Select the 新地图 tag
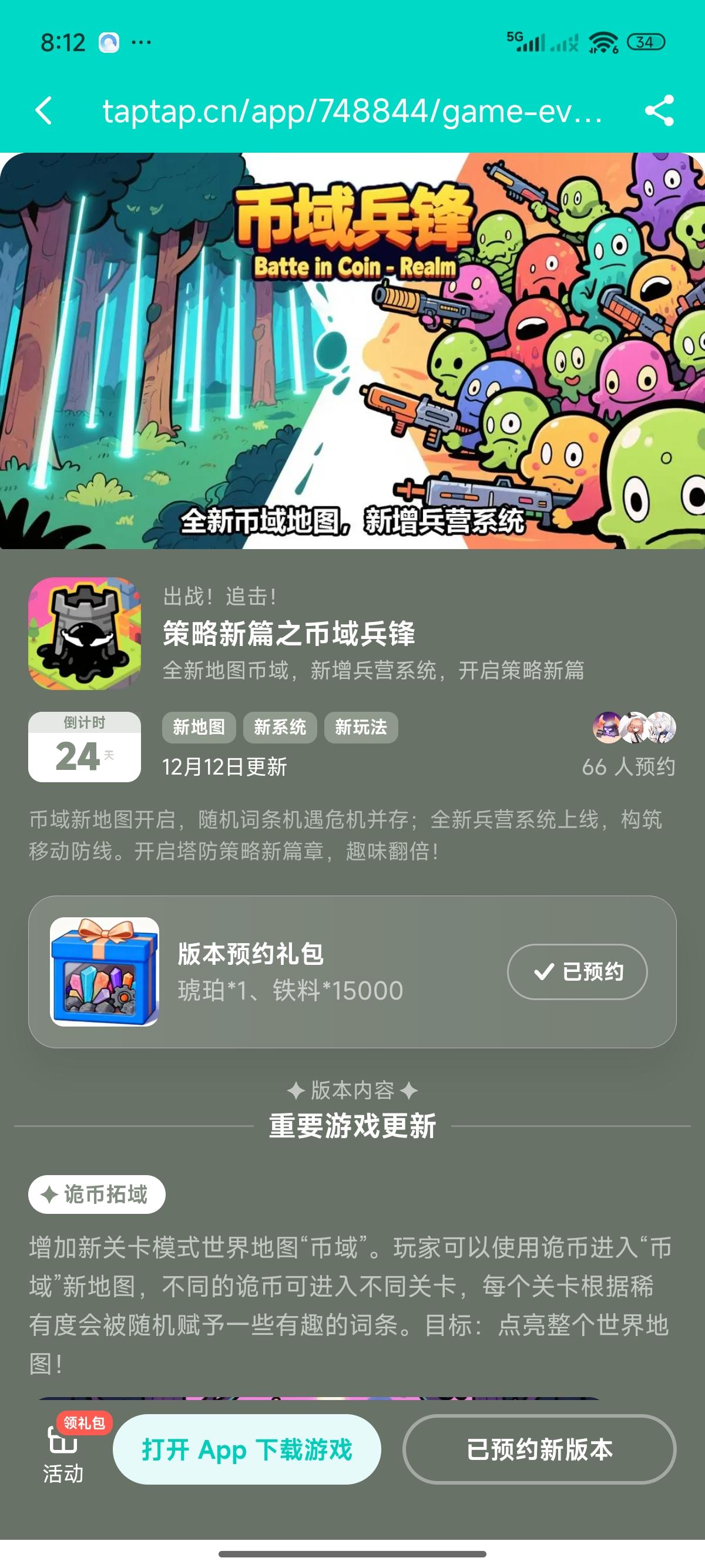This screenshot has height=1568, width=705. click(x=198, y=728)
